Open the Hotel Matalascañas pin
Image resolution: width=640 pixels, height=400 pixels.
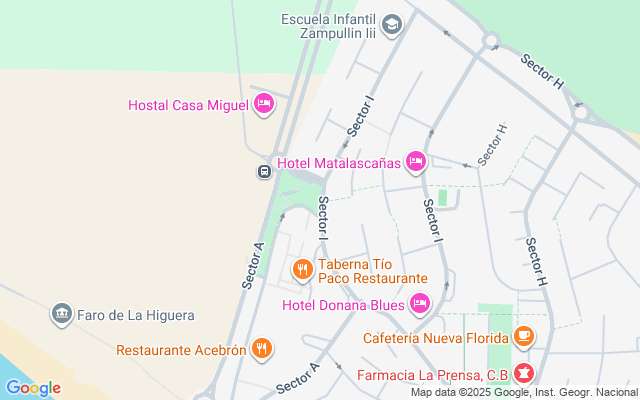[416, 162]
